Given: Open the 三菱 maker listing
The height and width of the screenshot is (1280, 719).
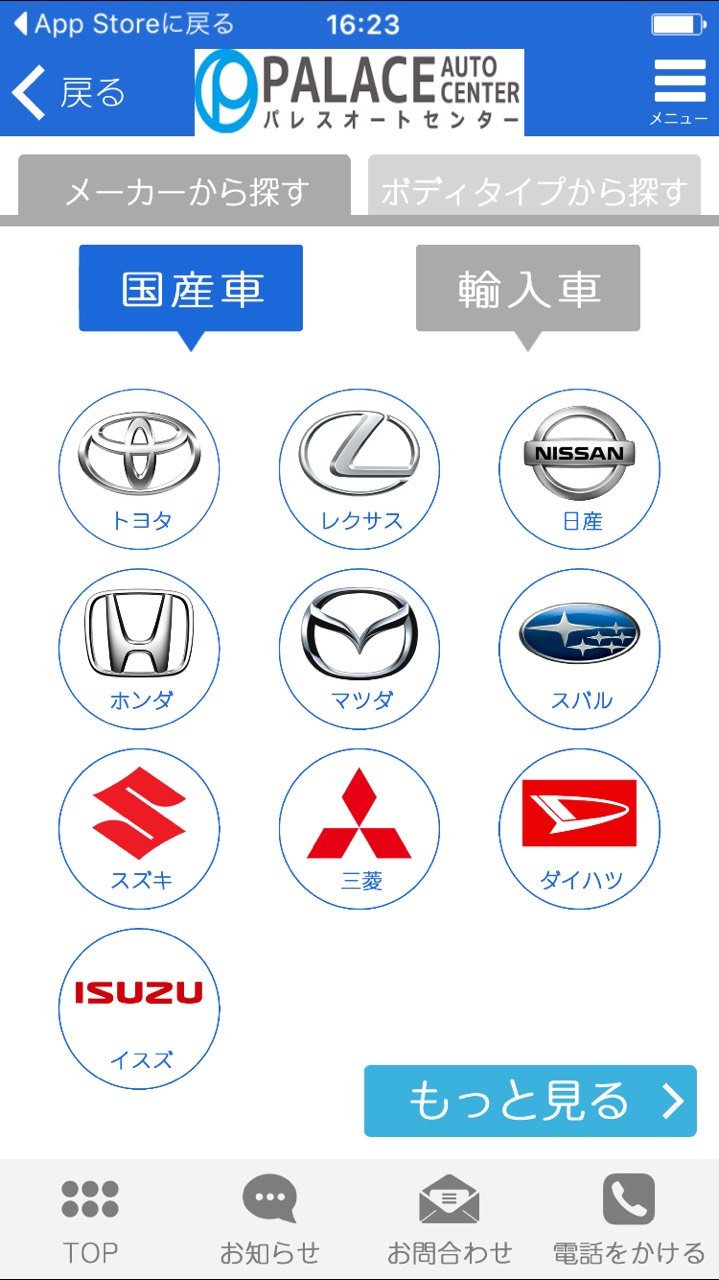Looking at the screenshot, I should (x=359, y=829).
